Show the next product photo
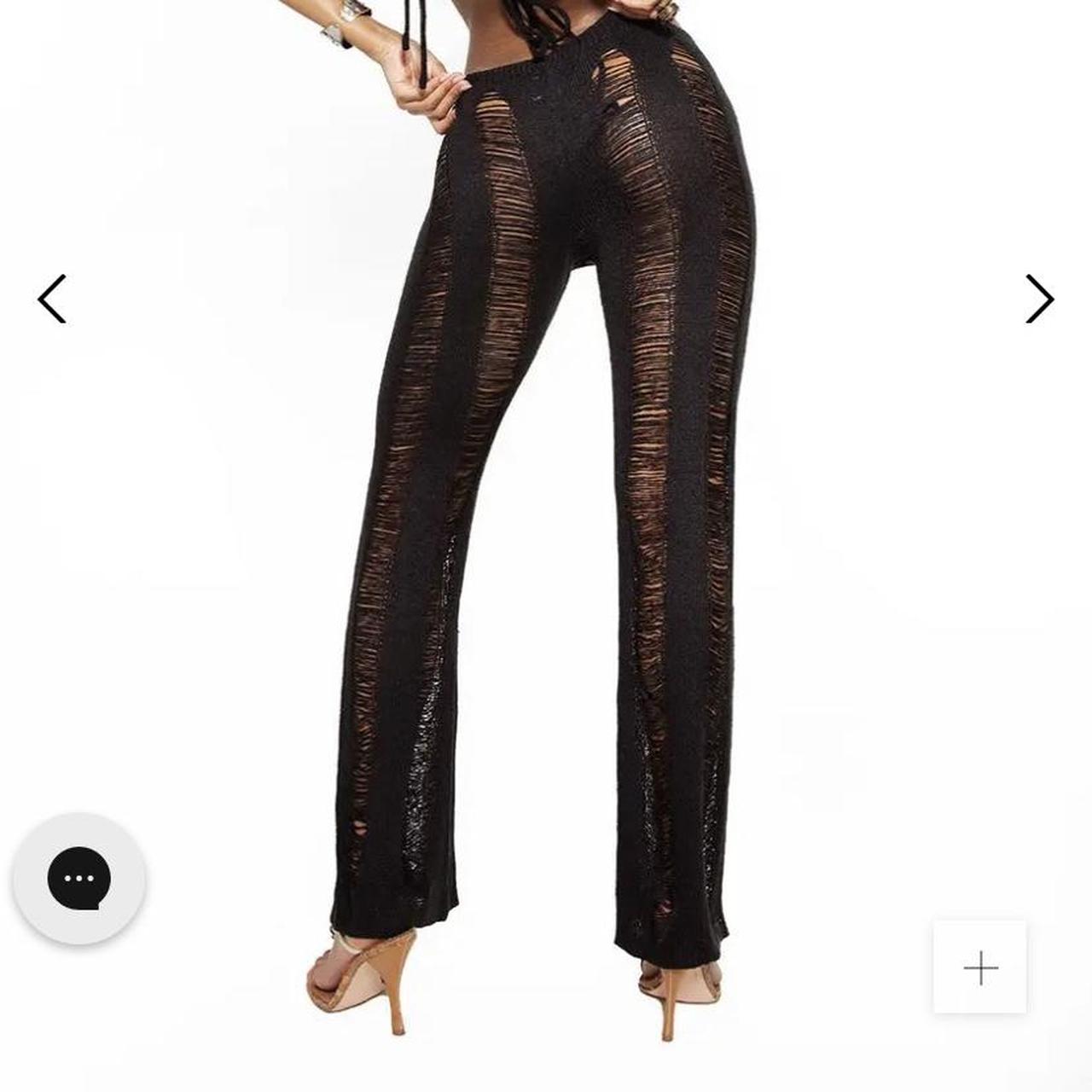Screen dimensions: 1092x1092 (1038, 299)
